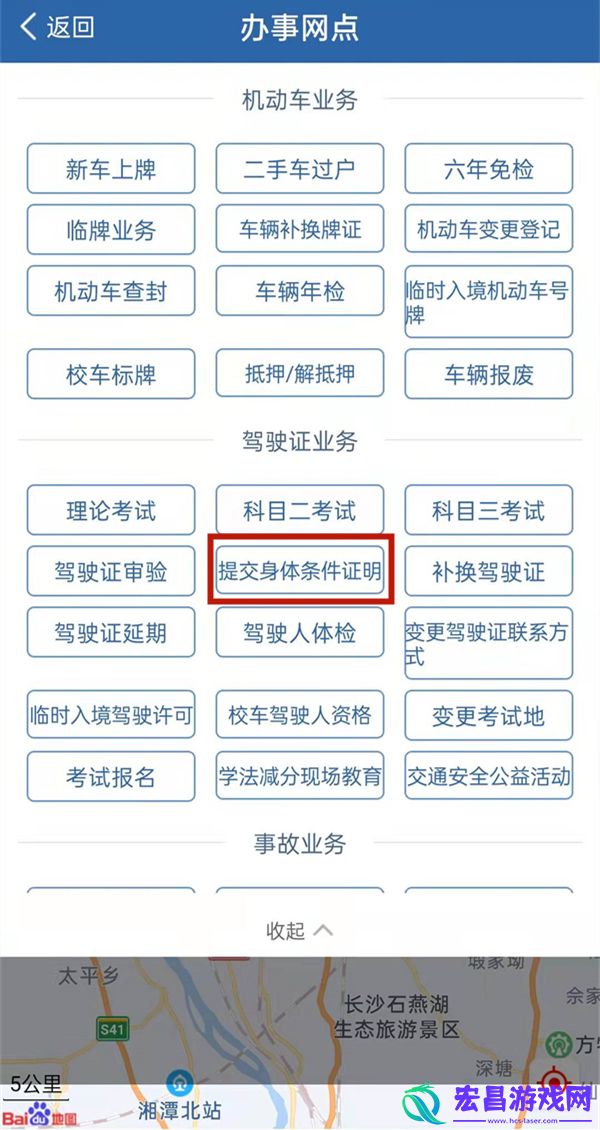This screenshot has width=600, height=1130.
Task: Select 提交身体条件证明
Action: (x=300, y=571)
